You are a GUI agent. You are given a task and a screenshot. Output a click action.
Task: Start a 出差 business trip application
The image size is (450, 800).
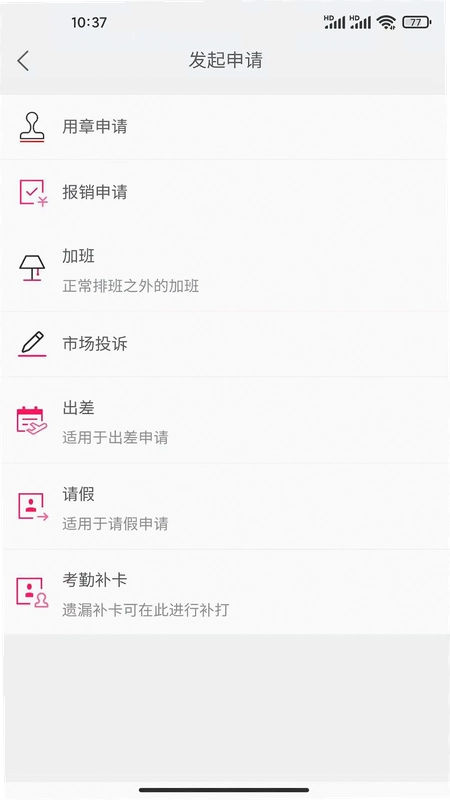coord(225,420)
